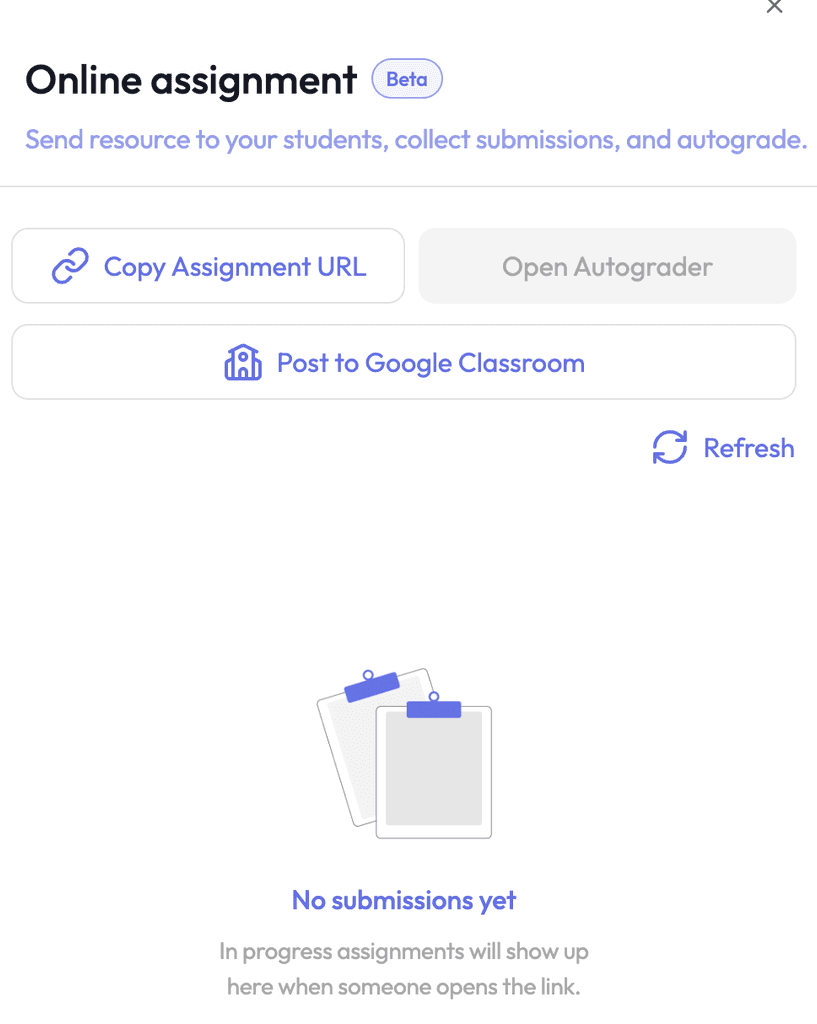Select the schoolhouse icon beside Post to Google Classroom

(x=242, y=362)
